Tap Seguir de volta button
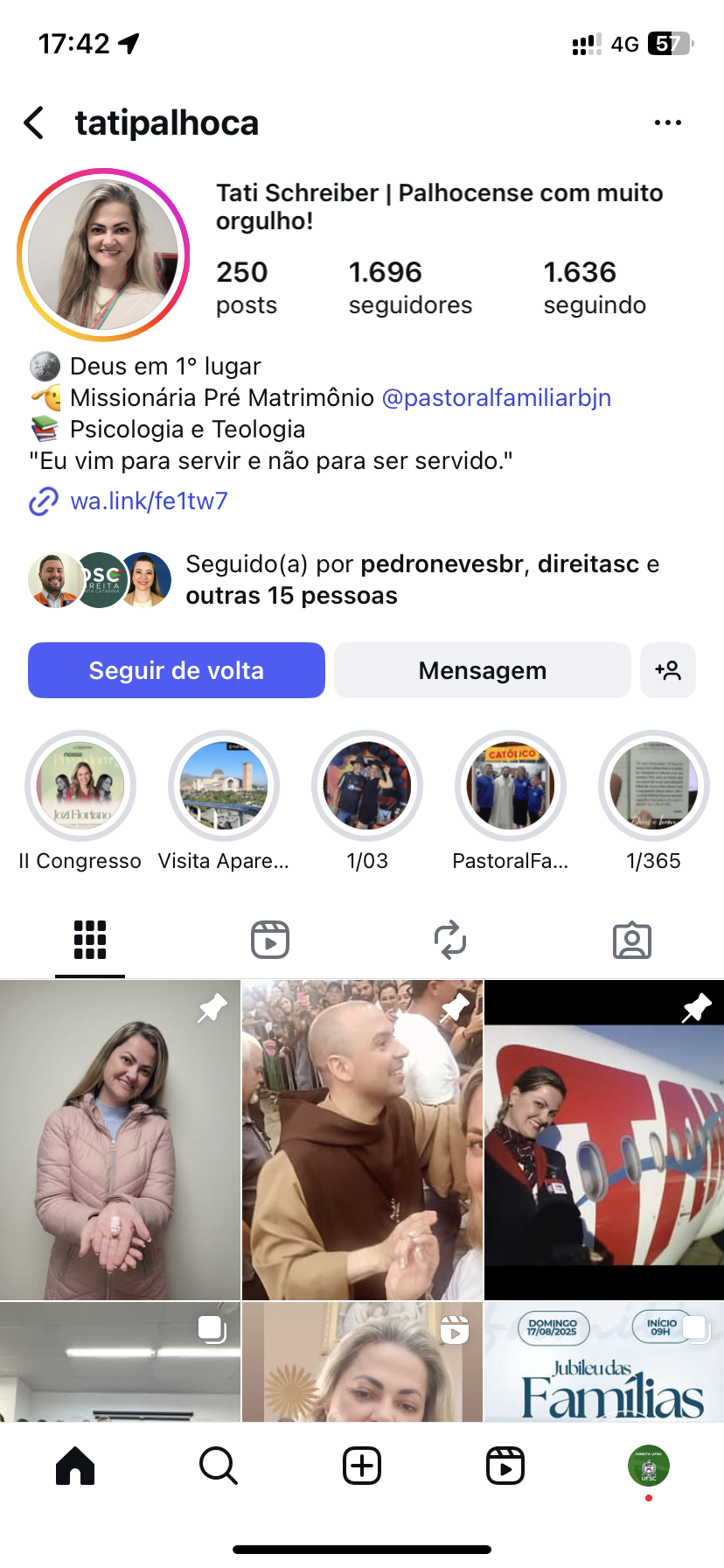Screen dimensions: 724x1568 tap(177, 670)
